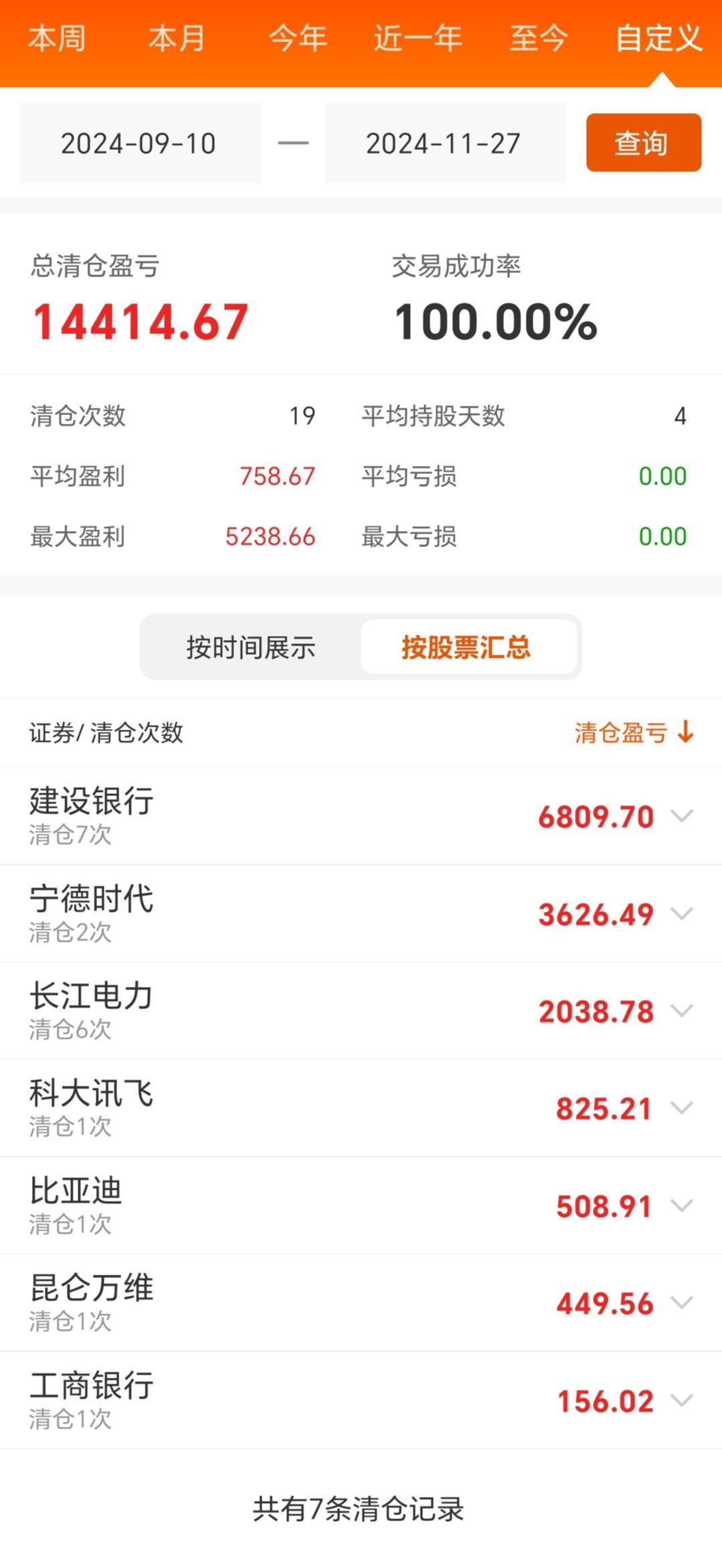Open the 近一年 tab
This screenshot has width=722, height=1568.
pos(418,38)
